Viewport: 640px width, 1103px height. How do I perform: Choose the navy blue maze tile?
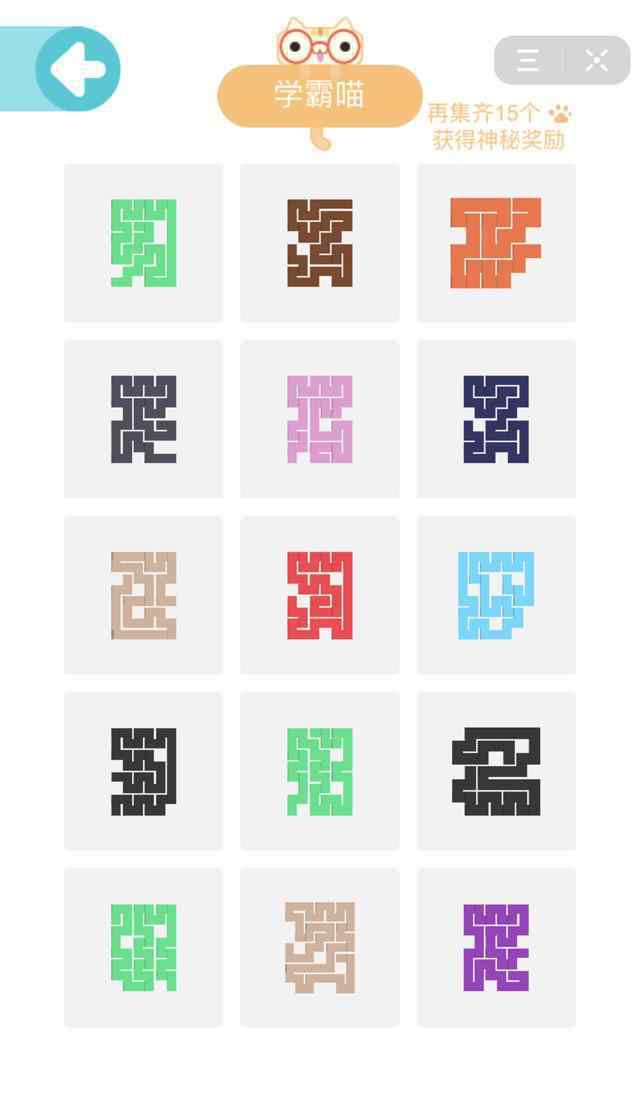(497, 419)
